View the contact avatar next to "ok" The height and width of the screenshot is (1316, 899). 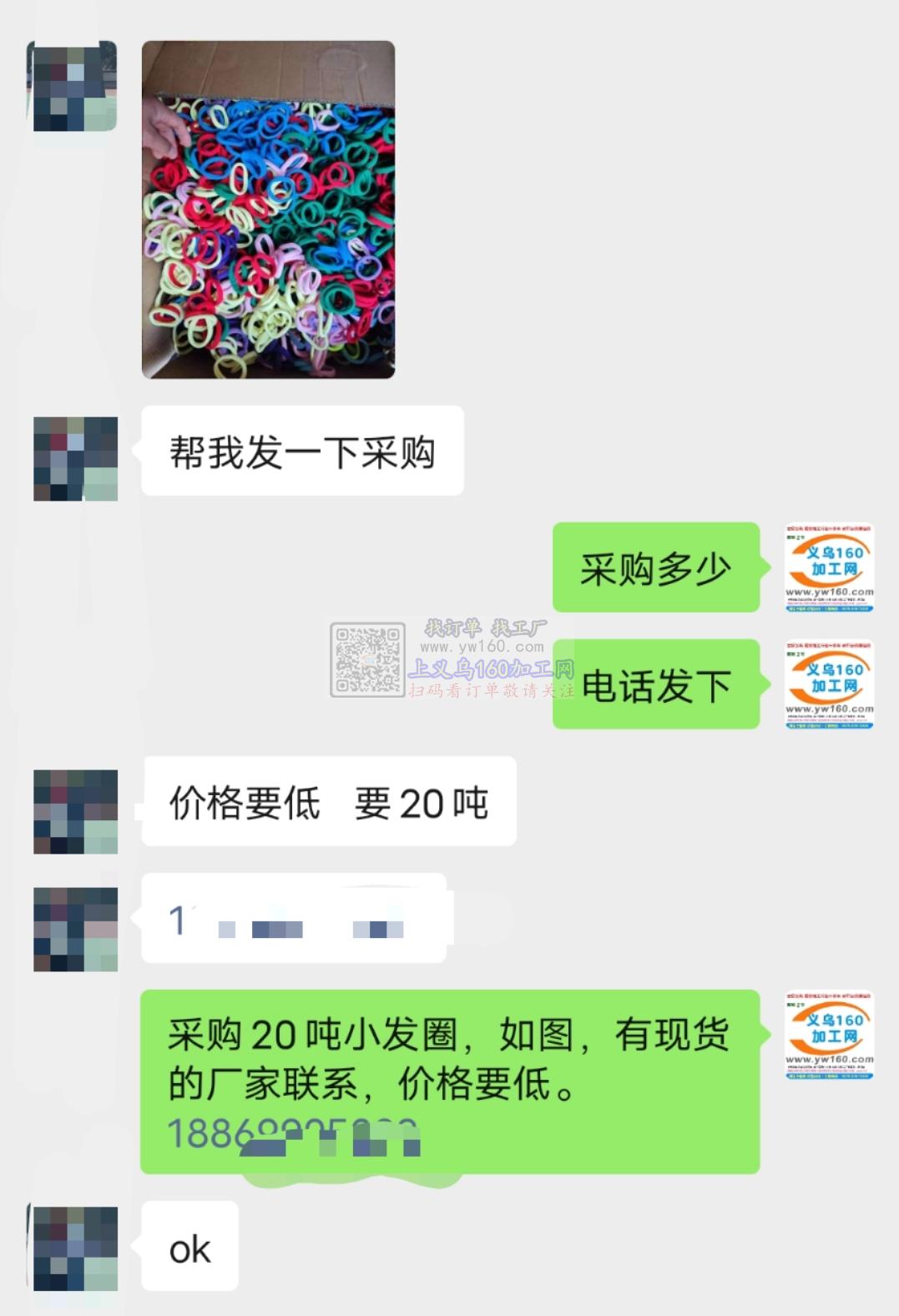(x=75, y=1248)
